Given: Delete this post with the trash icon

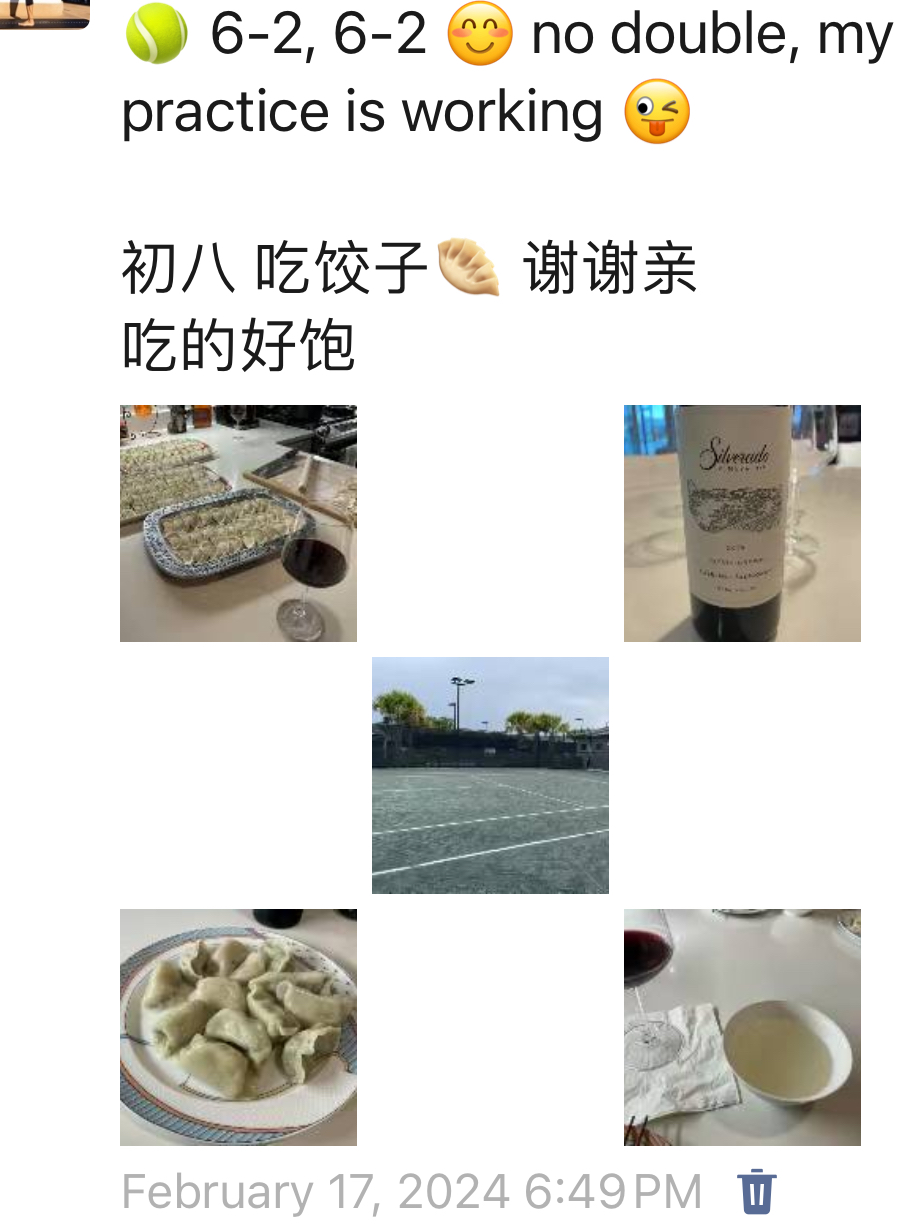Looking at the screenshot, I should (757, 1191).
